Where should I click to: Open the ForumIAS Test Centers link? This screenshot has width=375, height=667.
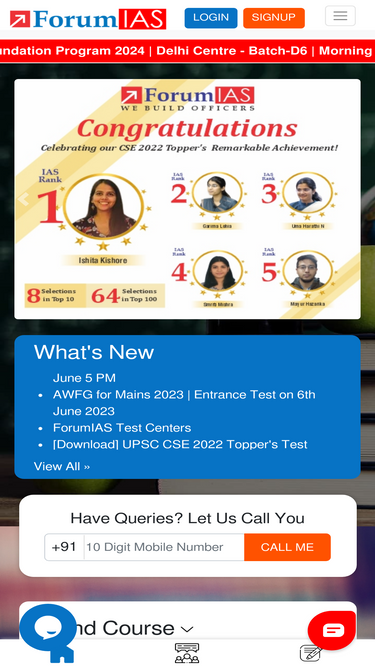pyautogui.click(x=122, y=428)
